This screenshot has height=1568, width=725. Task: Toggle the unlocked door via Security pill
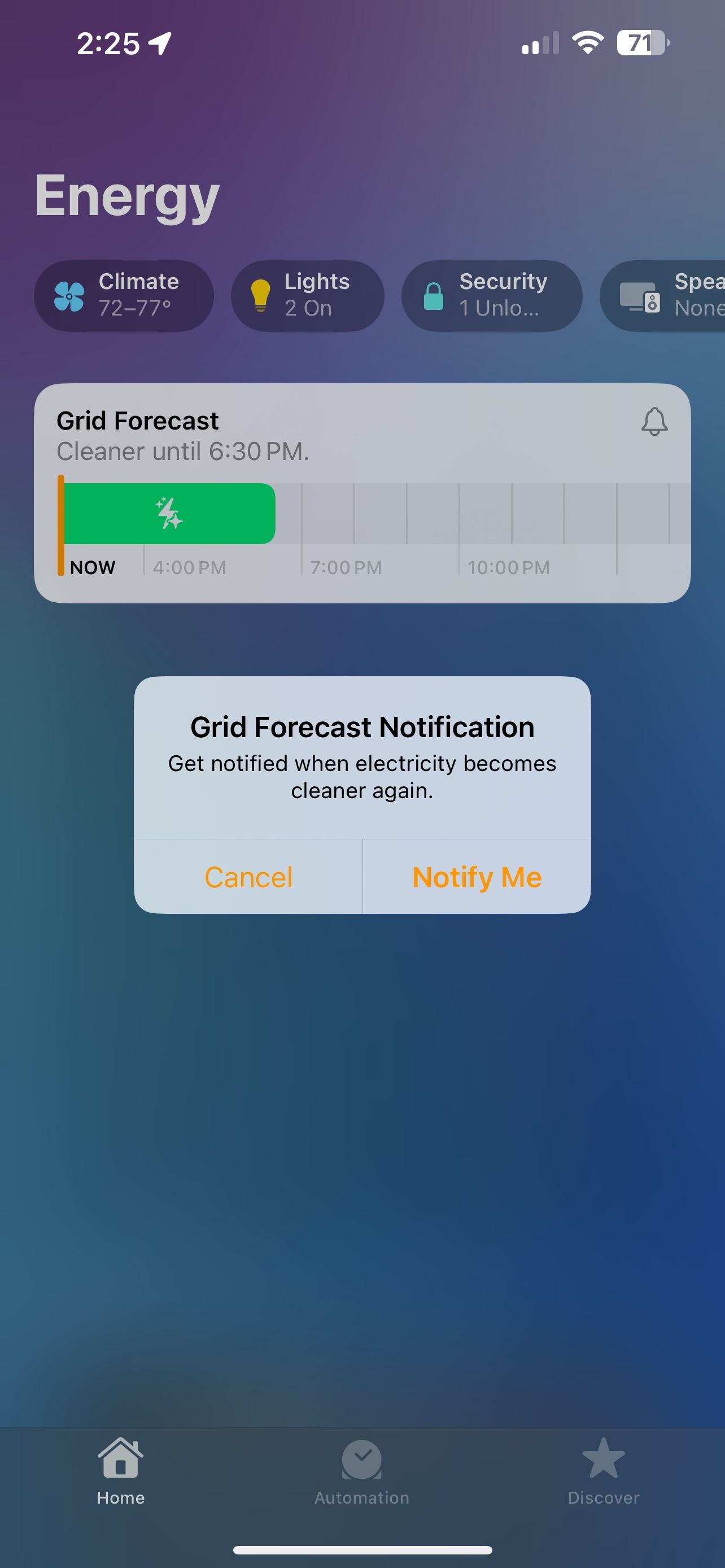pos(491,296)
